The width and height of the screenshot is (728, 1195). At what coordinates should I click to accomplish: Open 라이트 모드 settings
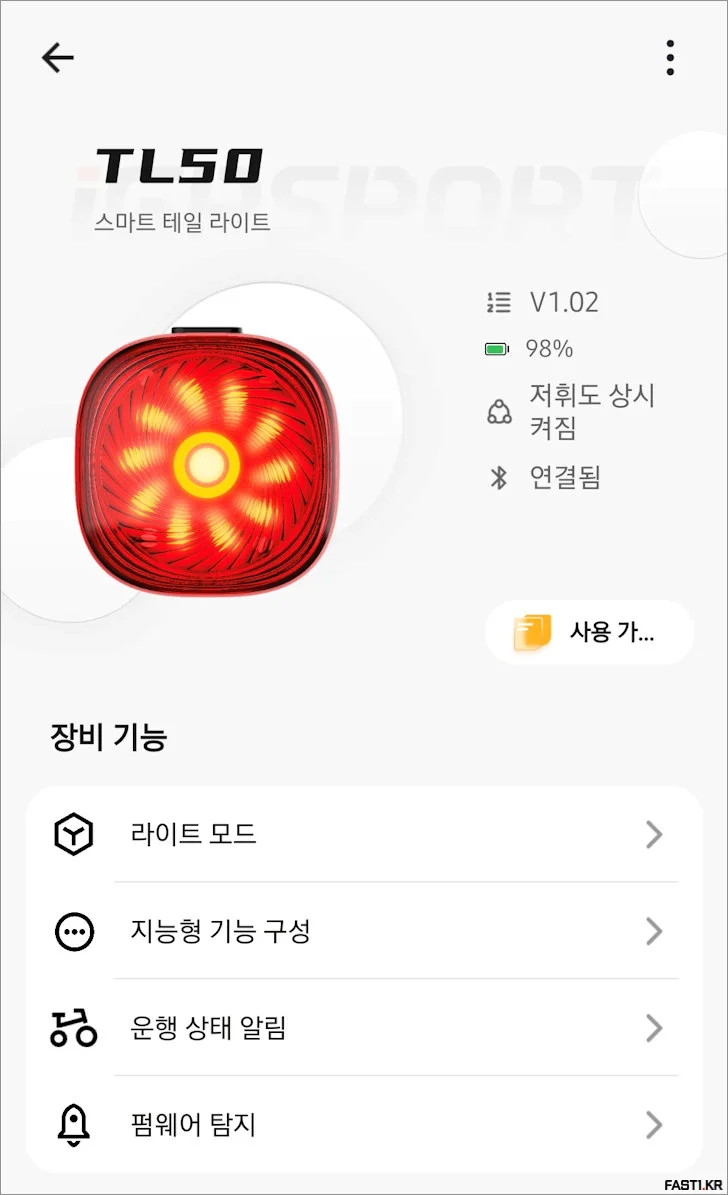click(364, 835)
